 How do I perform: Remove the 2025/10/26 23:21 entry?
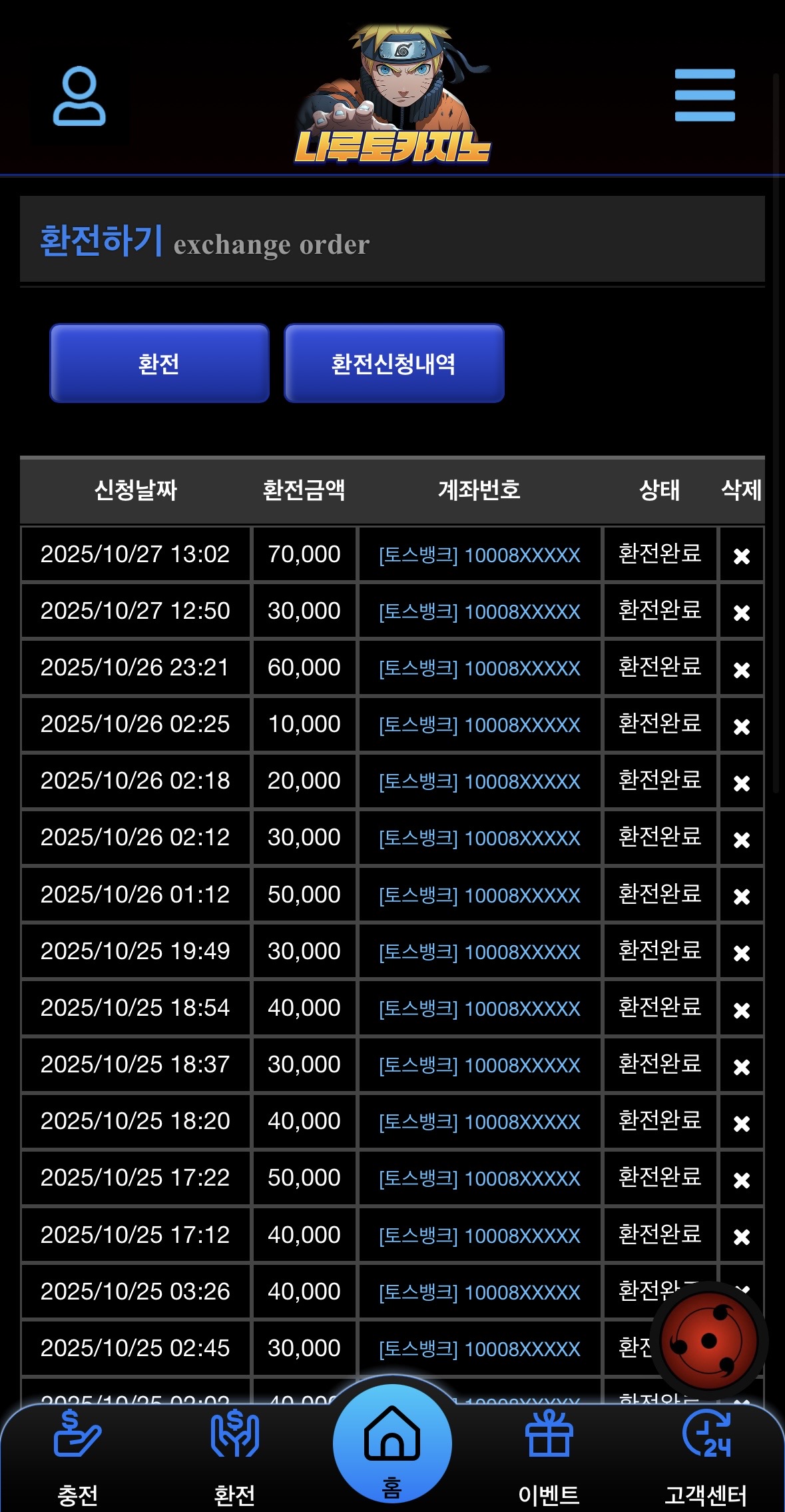point(741,669)
